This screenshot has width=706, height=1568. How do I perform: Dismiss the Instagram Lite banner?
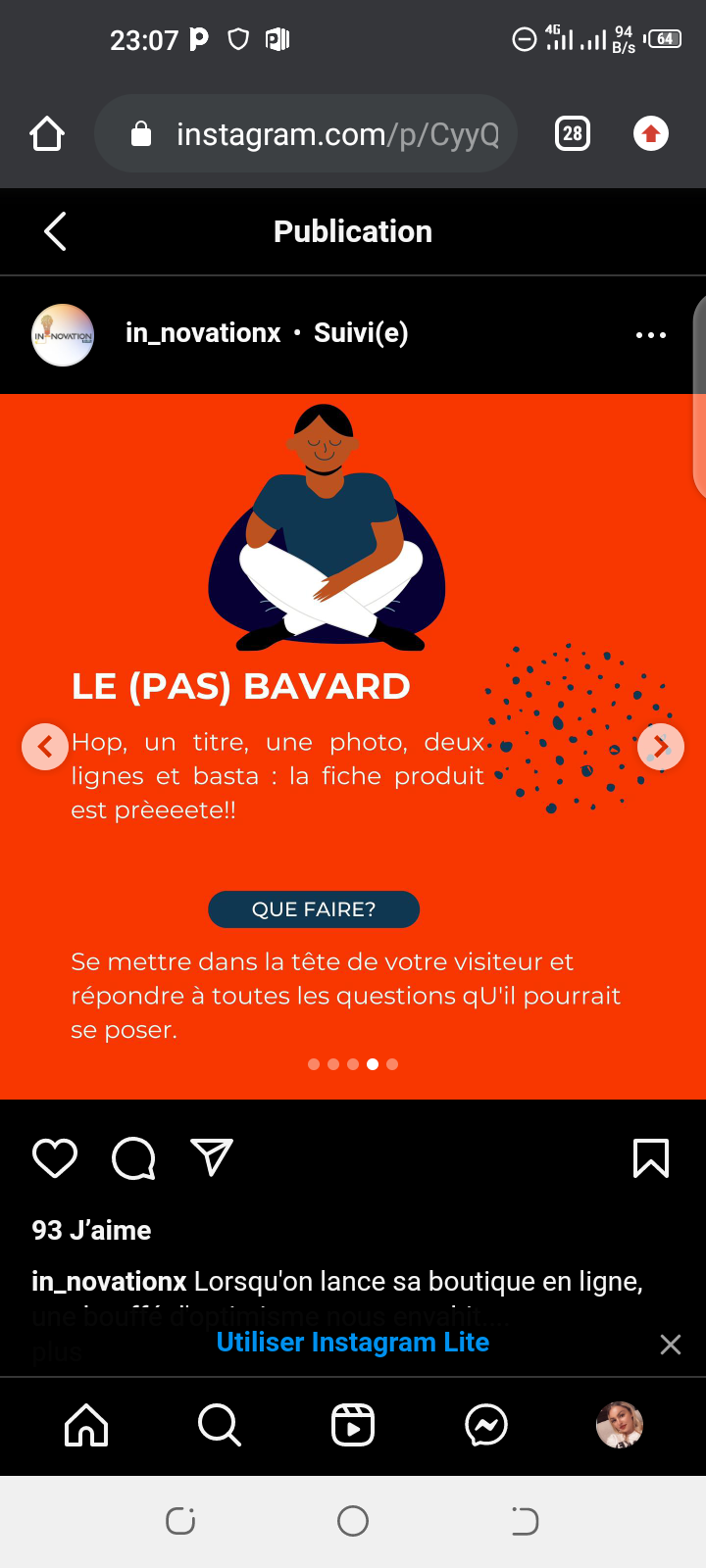pyautogui.click(x=671, y=1345)
